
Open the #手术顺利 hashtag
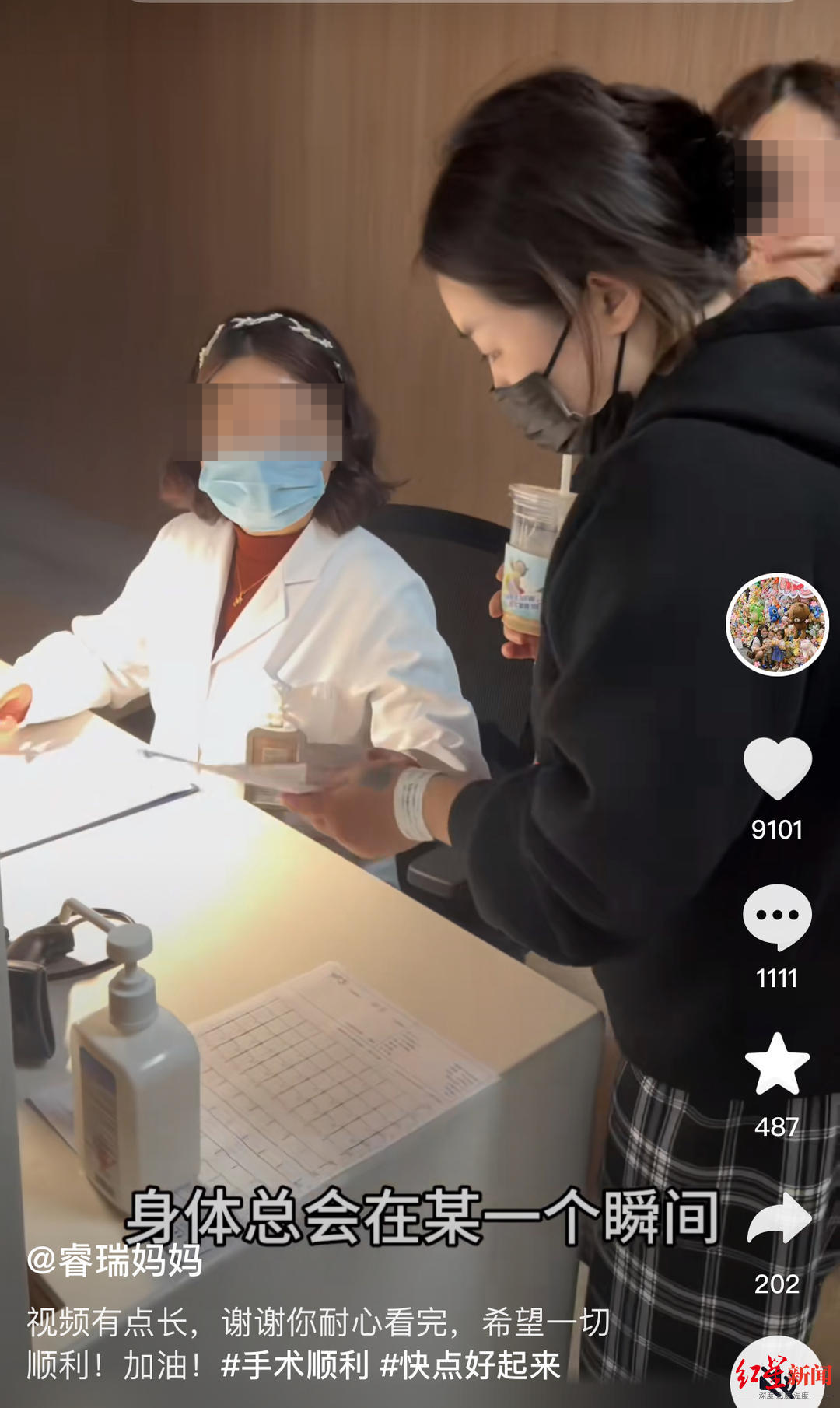pyautogui.click(x=295, y=1365)
